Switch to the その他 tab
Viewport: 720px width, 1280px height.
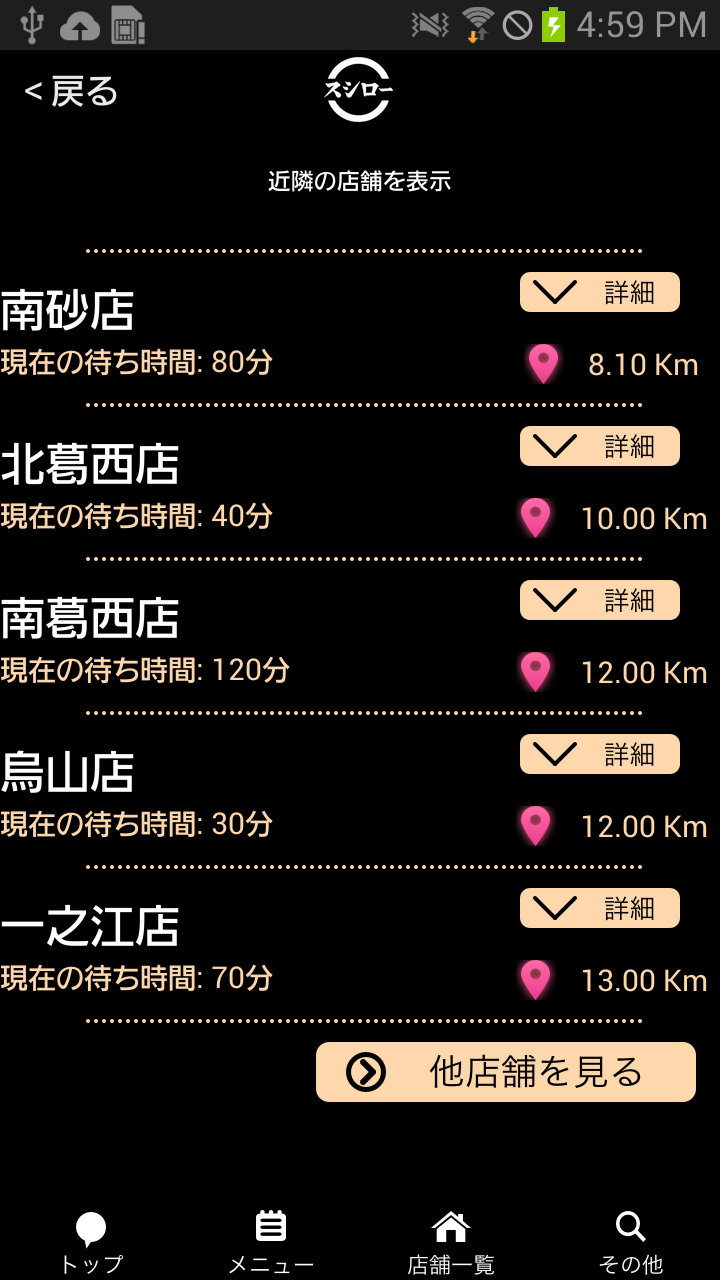click(x=631, y=1243)
